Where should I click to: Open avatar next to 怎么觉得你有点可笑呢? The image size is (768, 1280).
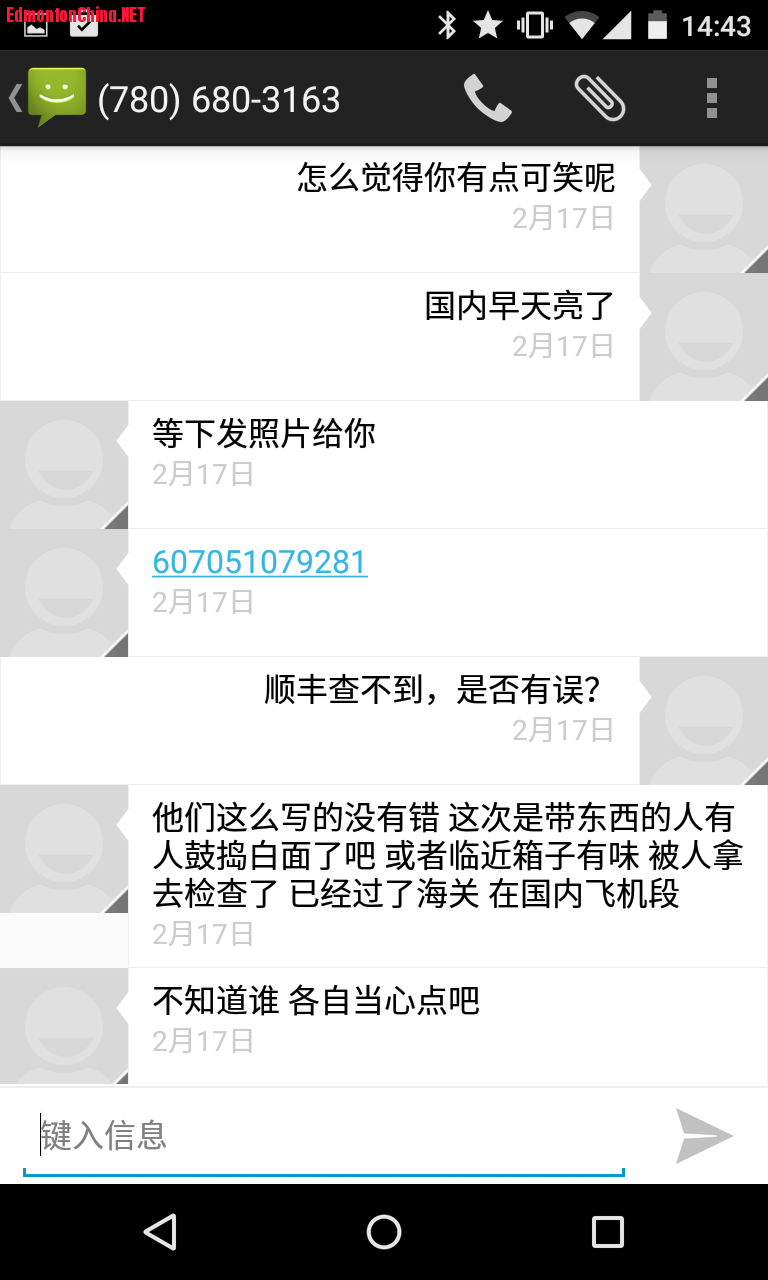[x=704, y=210]
